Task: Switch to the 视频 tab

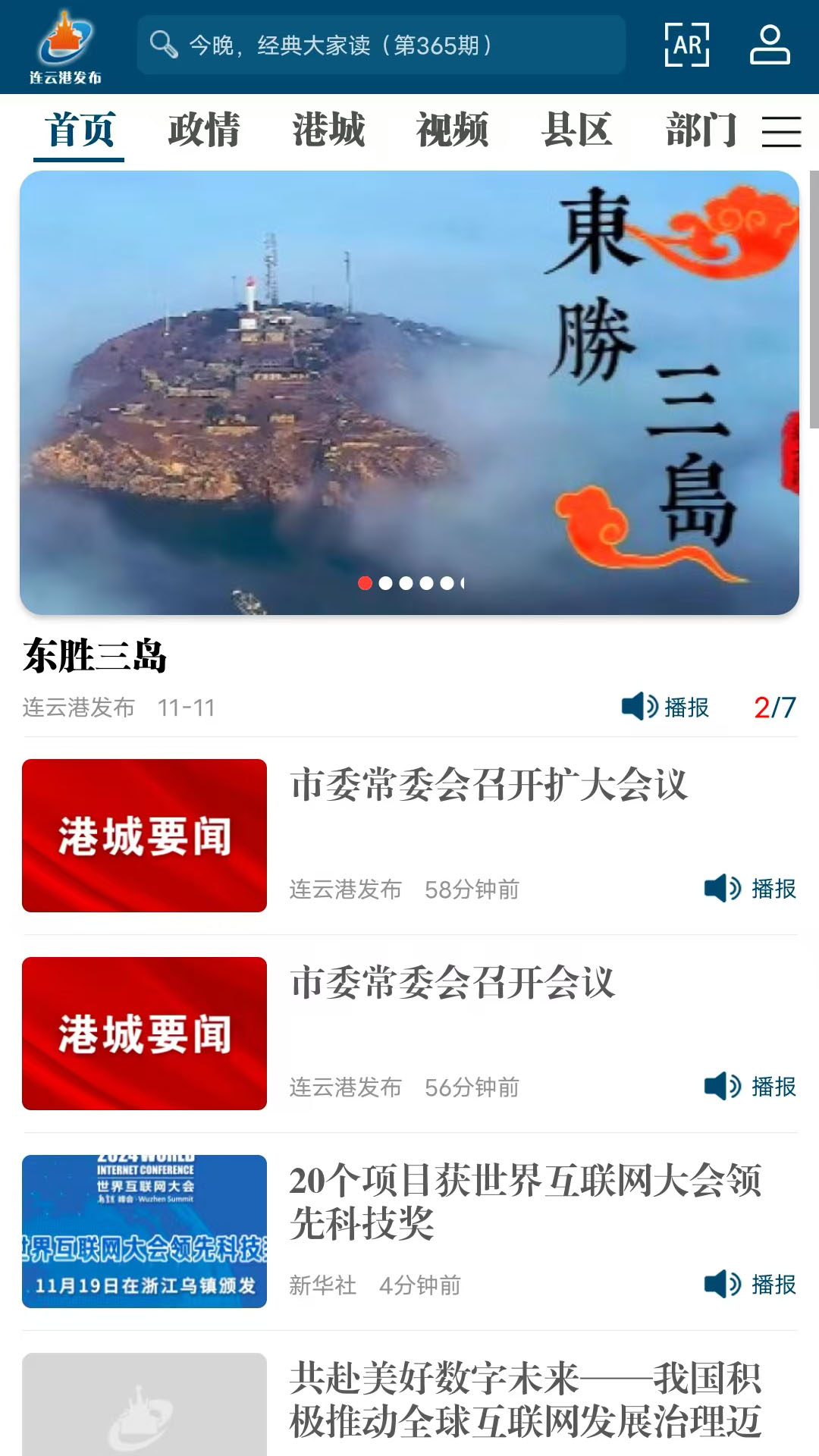Action: [452, 130]
